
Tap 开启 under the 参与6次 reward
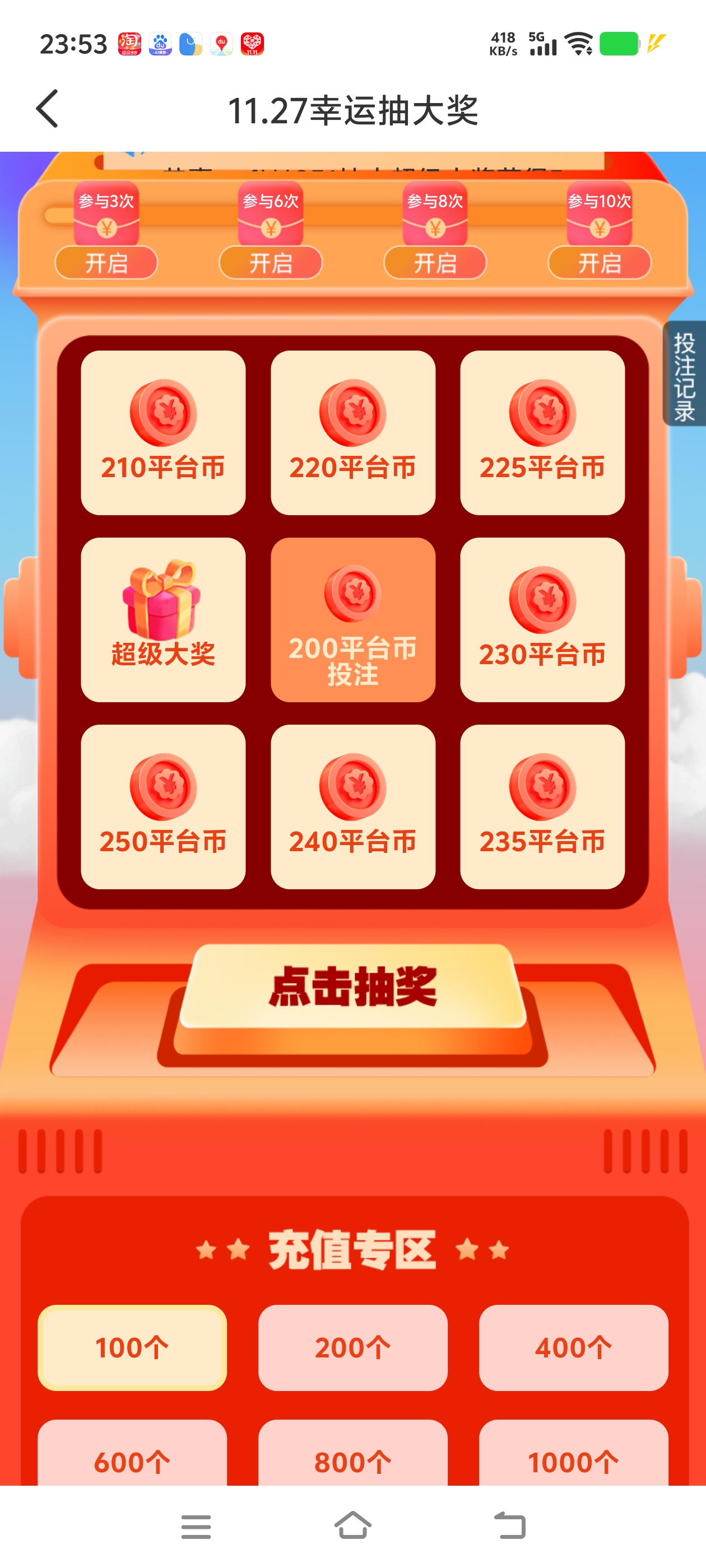(271, 263)
